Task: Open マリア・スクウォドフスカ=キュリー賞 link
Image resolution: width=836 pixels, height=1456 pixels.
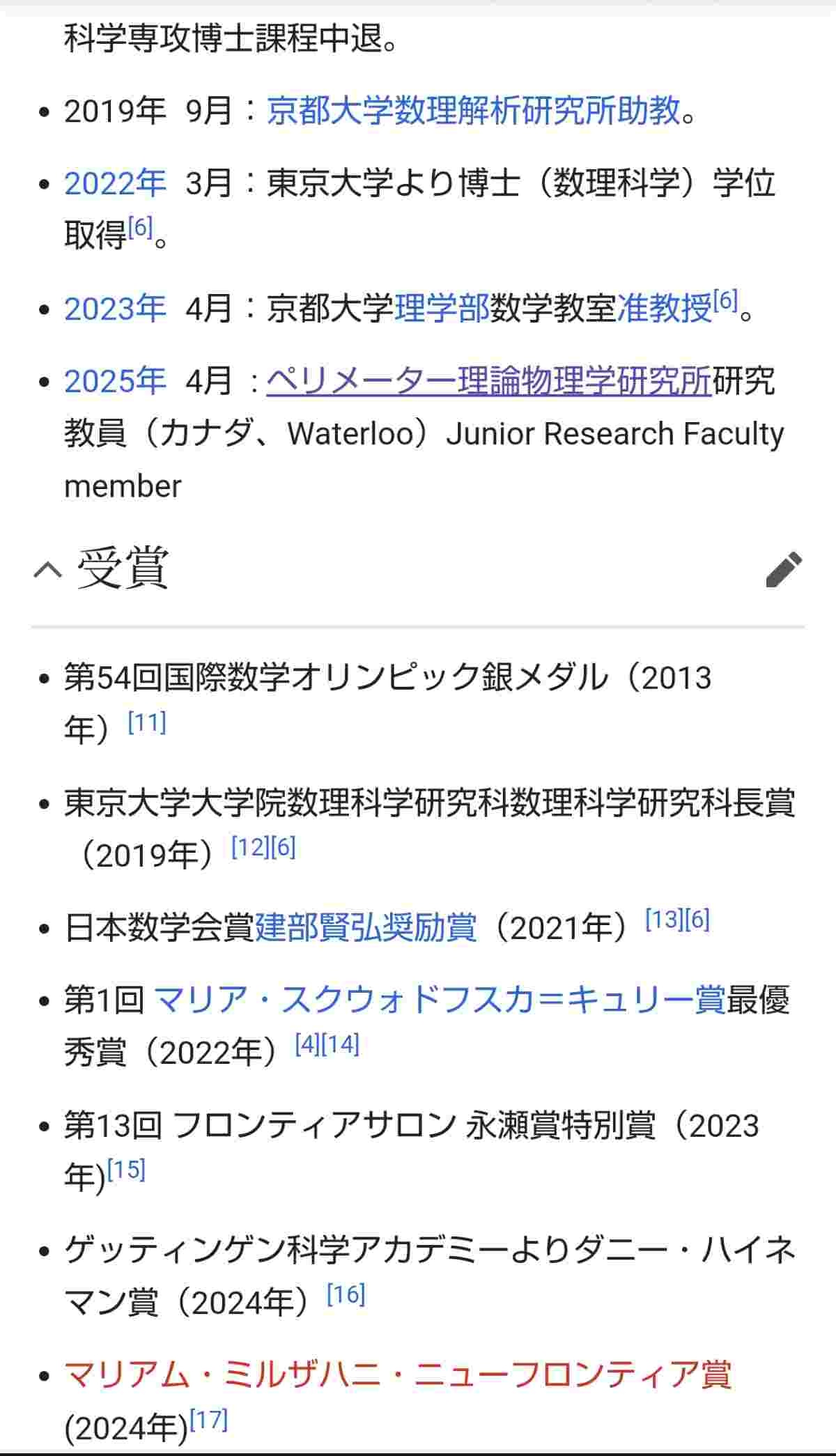Action: [439, 1000]
